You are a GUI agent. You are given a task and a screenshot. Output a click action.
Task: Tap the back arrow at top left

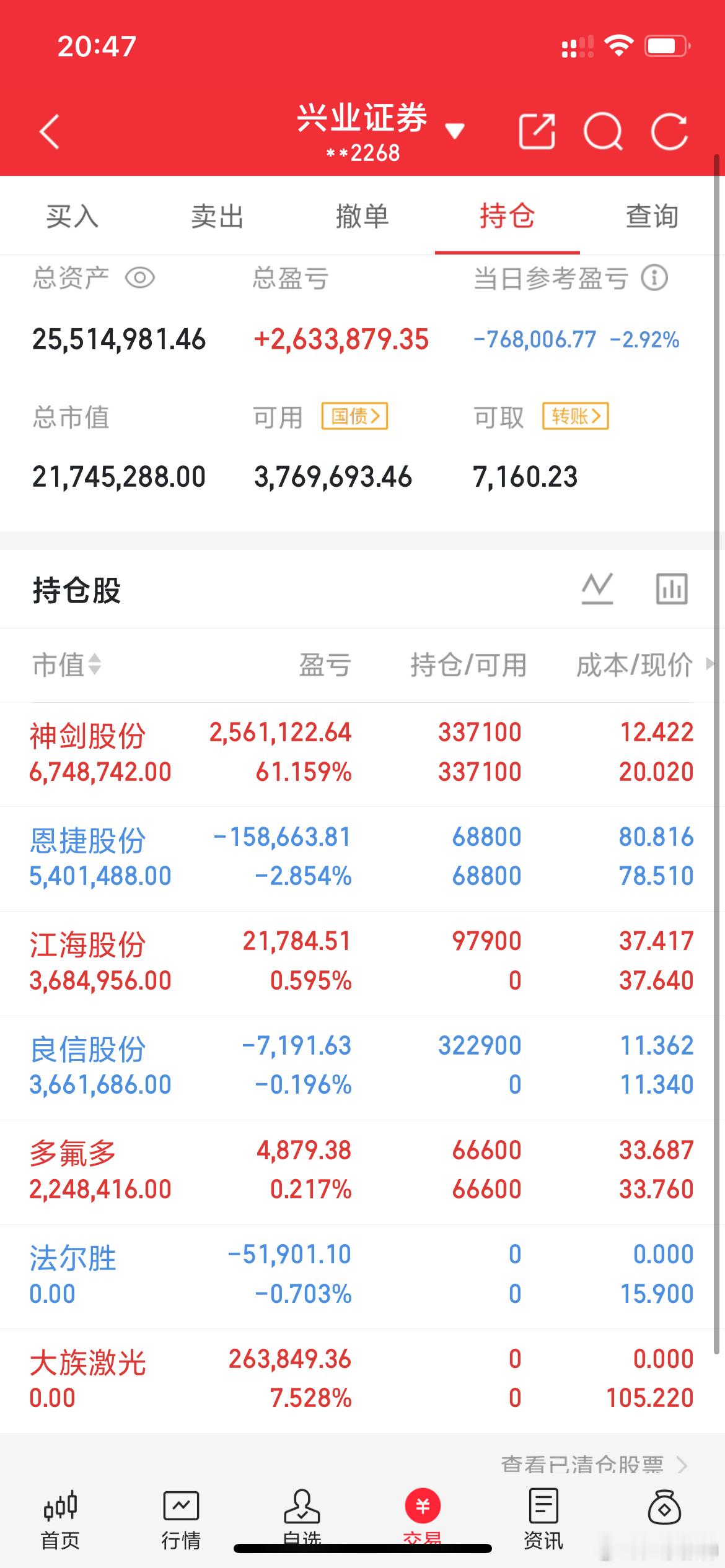point(50,131)
